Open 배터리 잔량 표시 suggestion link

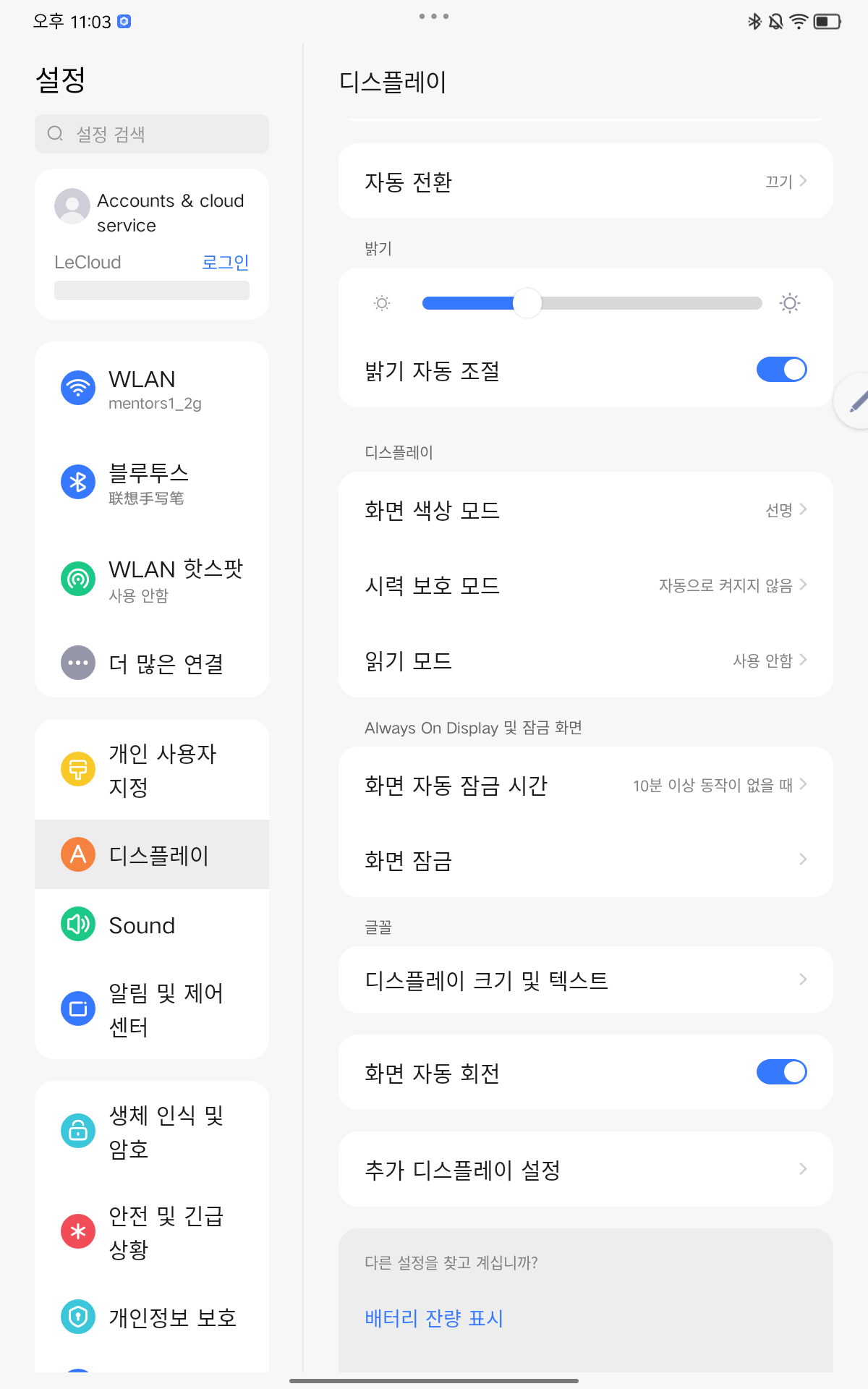pos(433,1317)
